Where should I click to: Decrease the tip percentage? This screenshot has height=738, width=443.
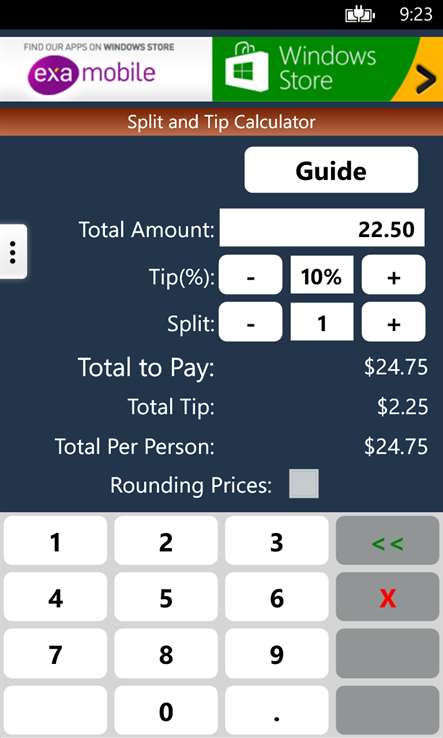pyautogui.click(x=250, y=275)
